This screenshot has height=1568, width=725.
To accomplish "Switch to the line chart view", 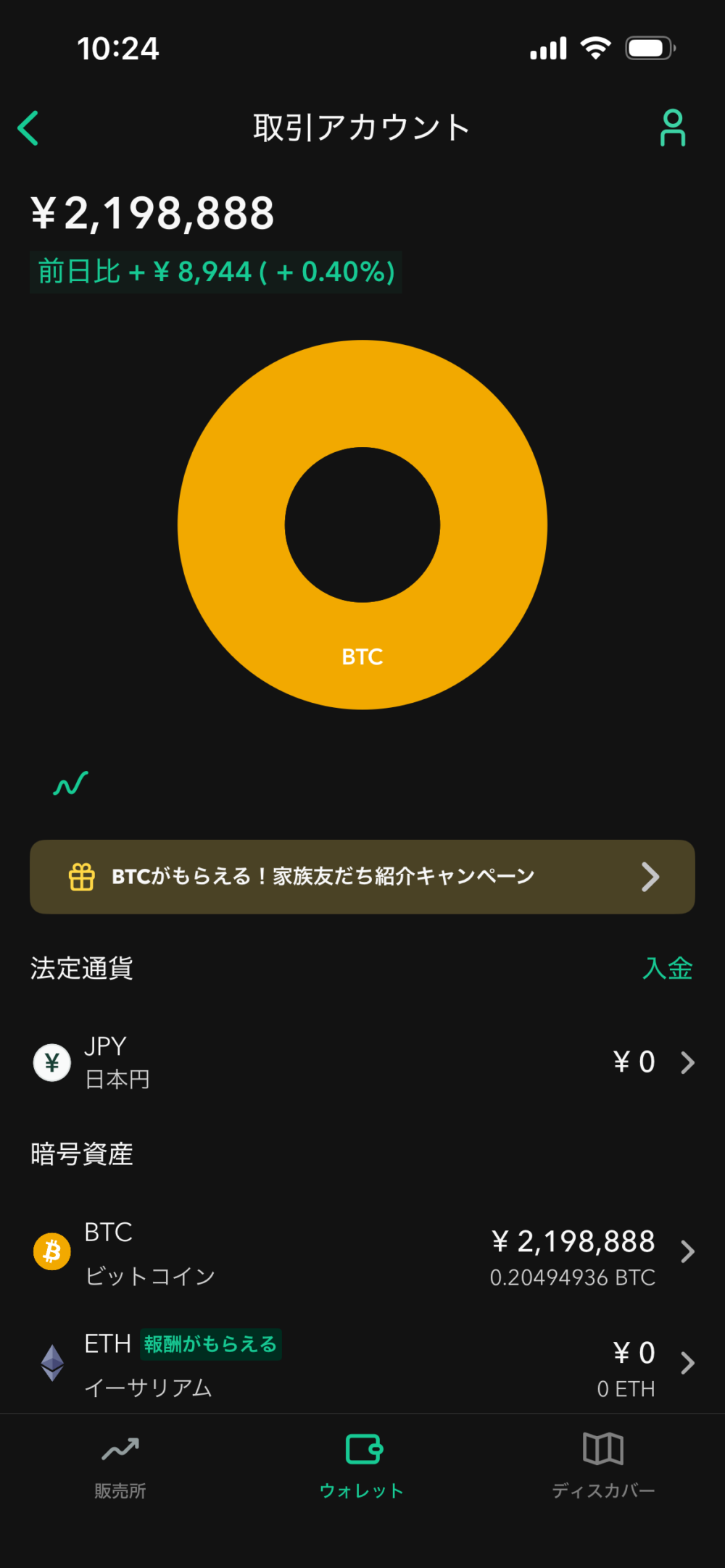I will pyautogui.click(x=70, y=783).
